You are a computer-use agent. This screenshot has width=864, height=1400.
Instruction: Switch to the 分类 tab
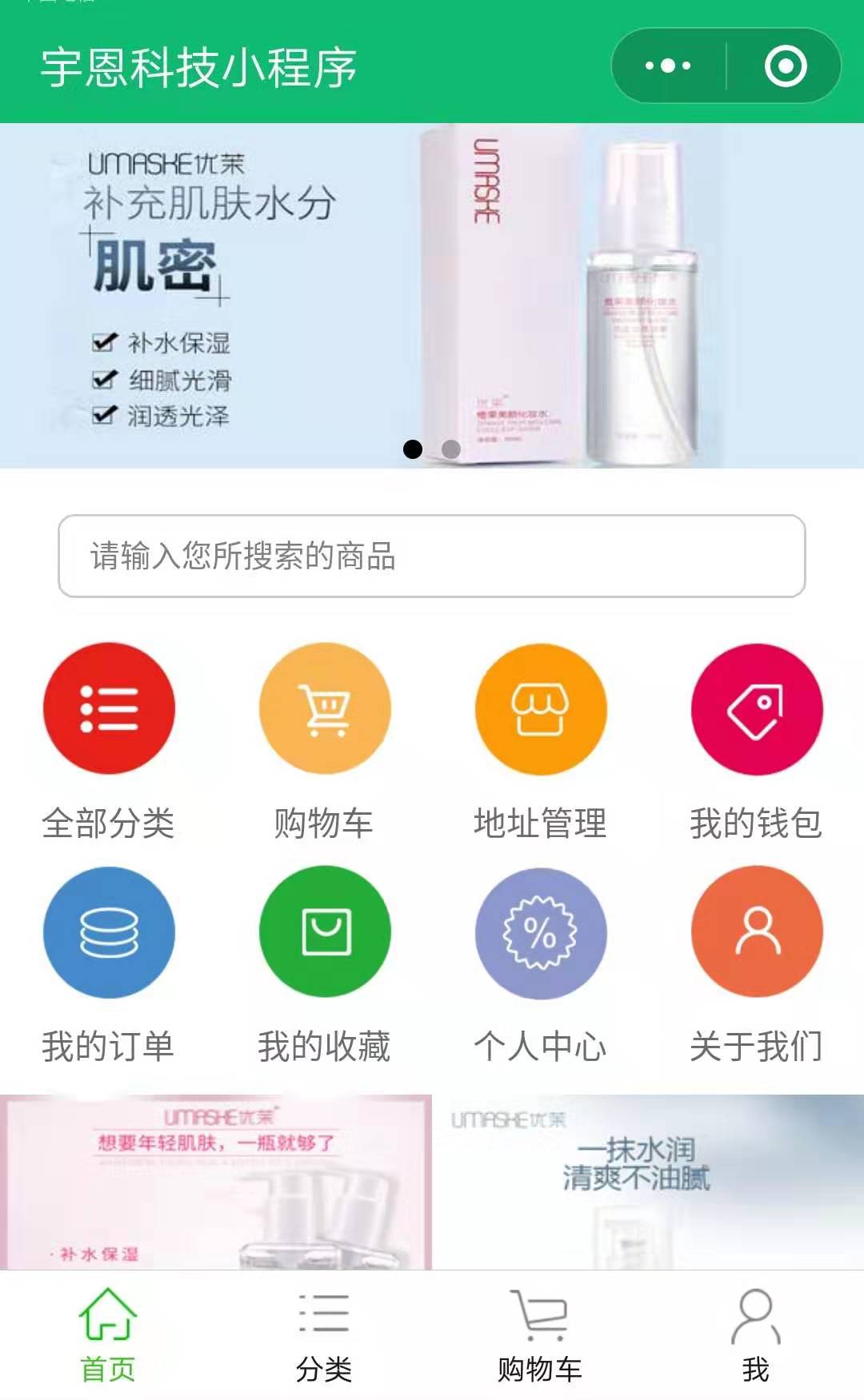(324, 1335)
